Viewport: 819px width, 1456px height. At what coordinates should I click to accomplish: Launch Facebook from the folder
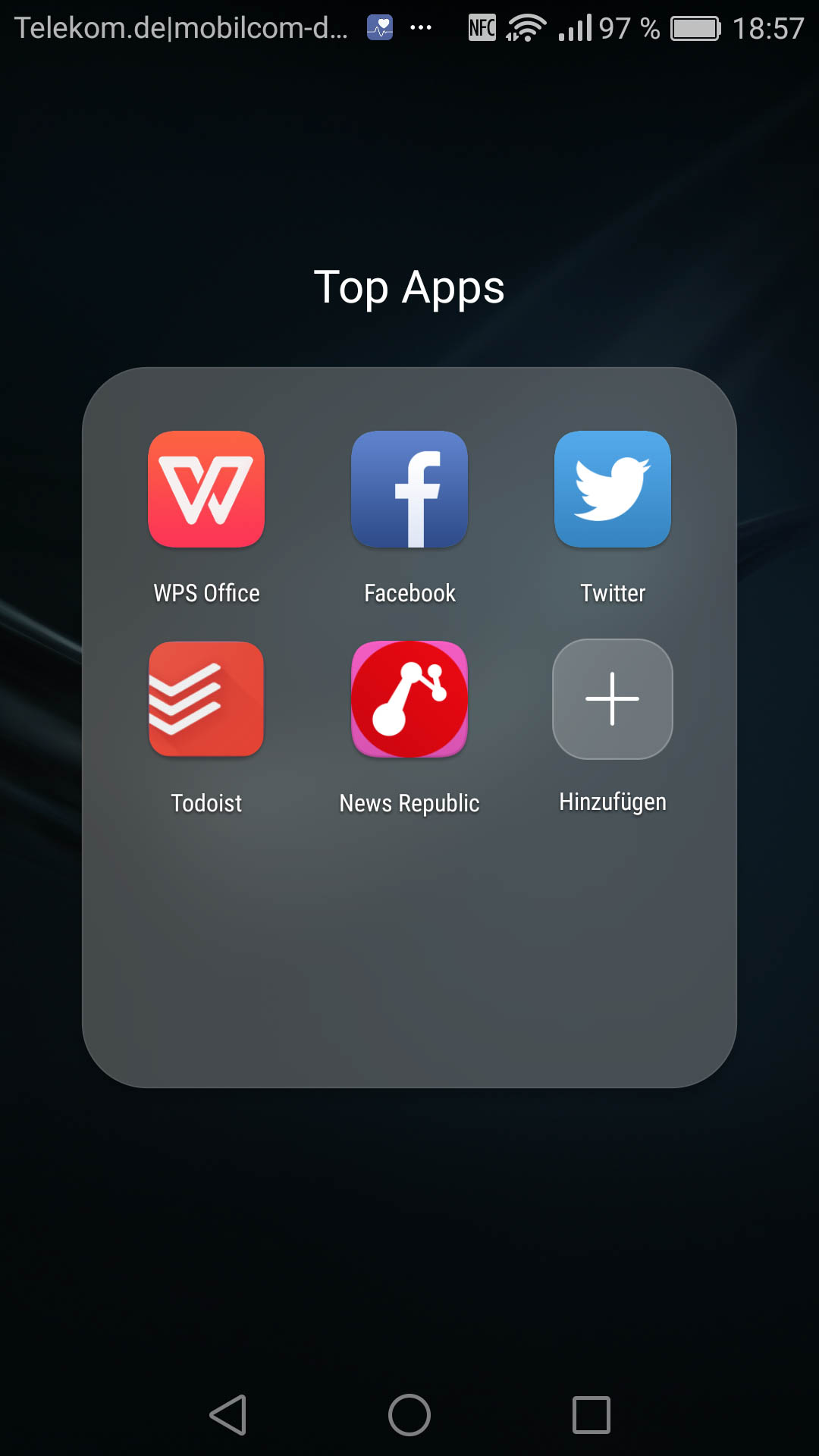pyautogui.click(x=409, y=489)
